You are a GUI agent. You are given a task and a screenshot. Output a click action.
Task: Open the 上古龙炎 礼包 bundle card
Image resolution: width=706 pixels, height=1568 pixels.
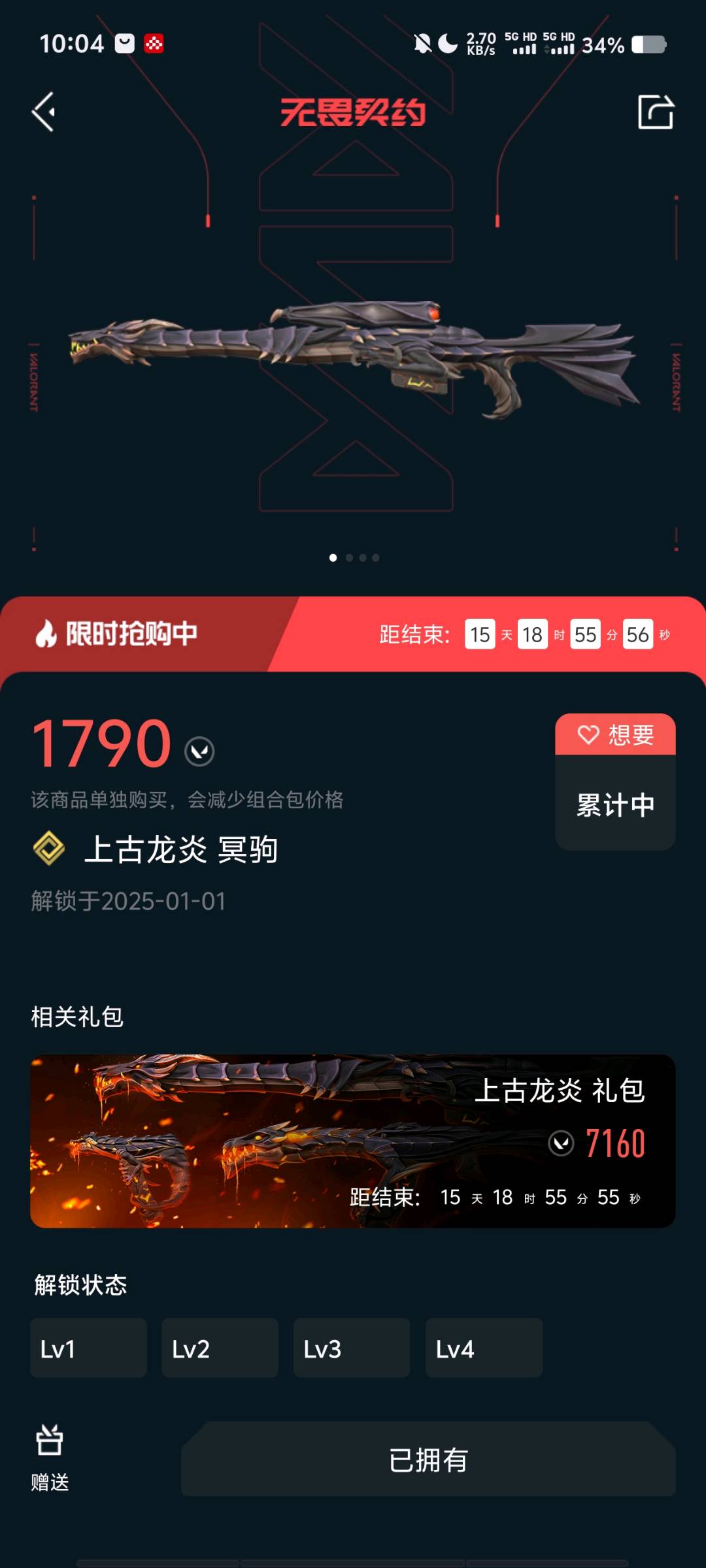tap(352, 1141)
